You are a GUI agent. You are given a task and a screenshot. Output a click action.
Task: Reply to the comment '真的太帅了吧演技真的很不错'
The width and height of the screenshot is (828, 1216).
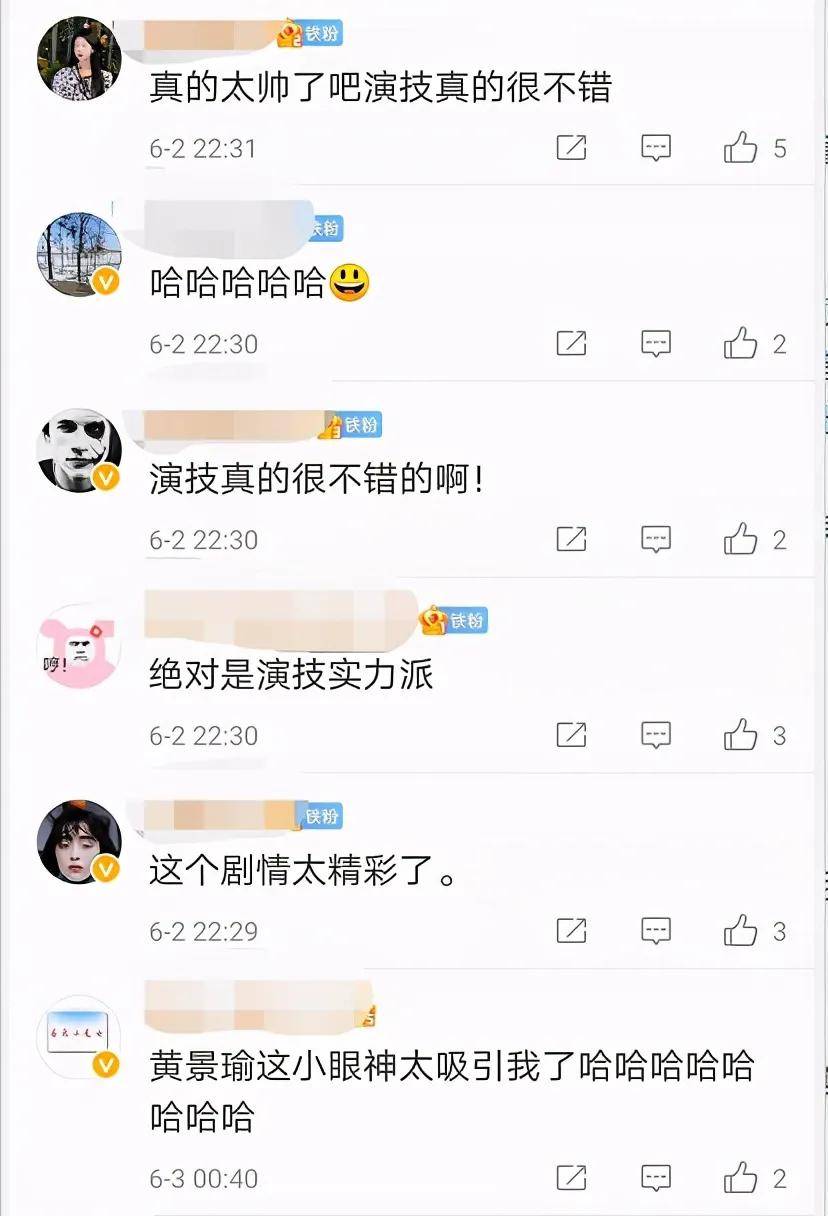[655, 149]
